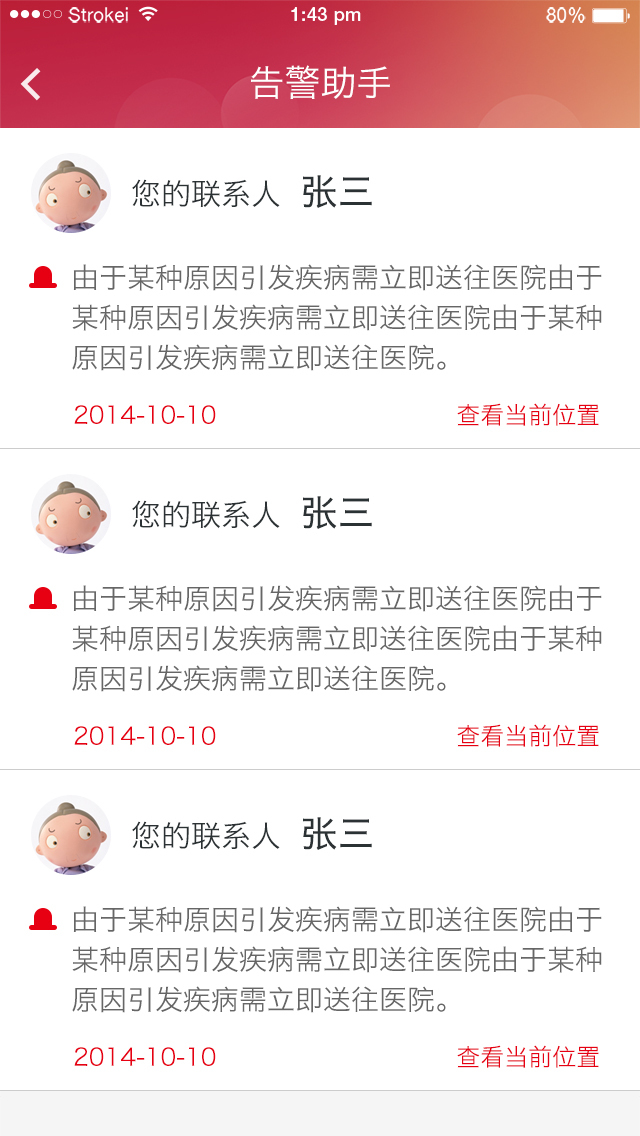Image resolution: width=640 pixels, height=1136 pixels.
Task: Go back from the 告警助手 screen
Action: (32, 84)
